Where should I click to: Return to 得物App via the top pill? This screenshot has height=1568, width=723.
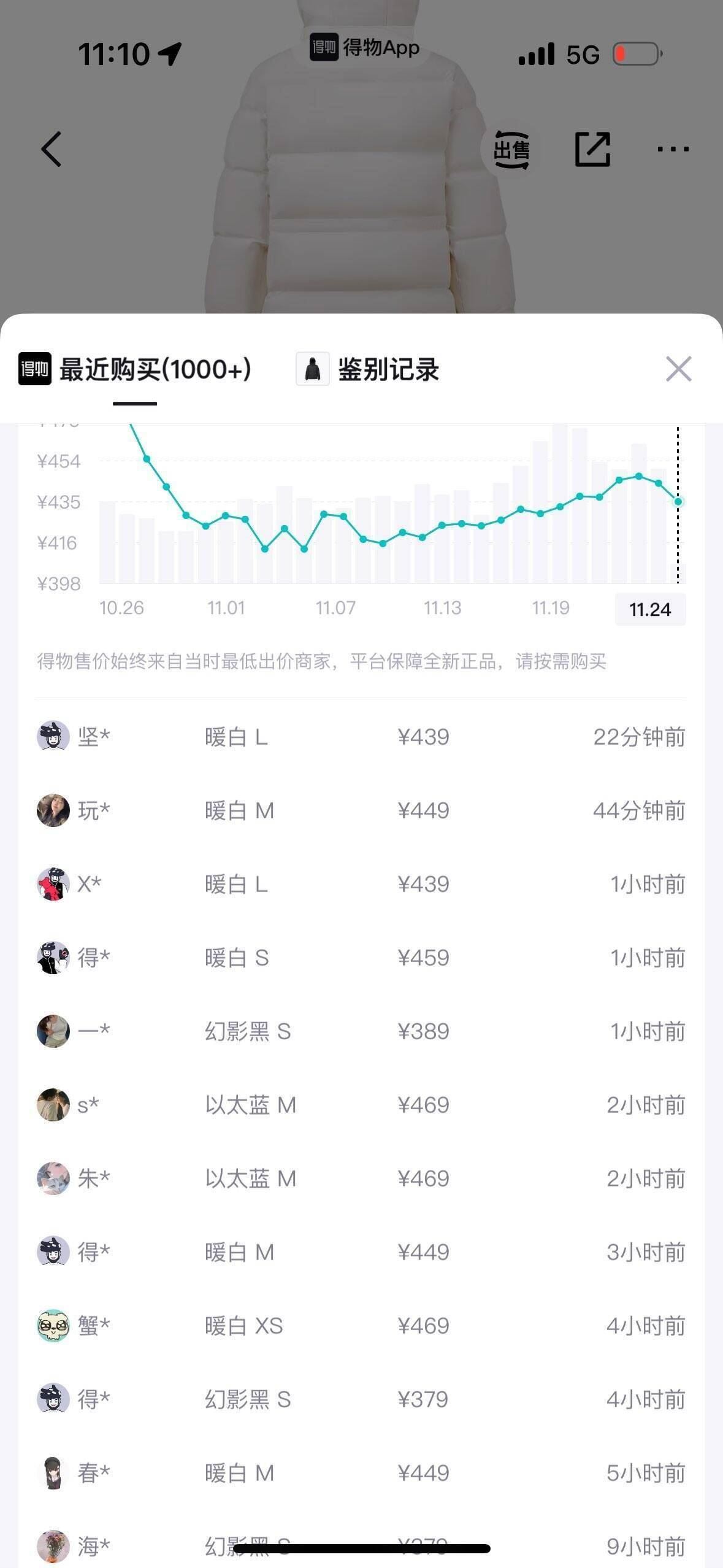[x=364, y=47]
